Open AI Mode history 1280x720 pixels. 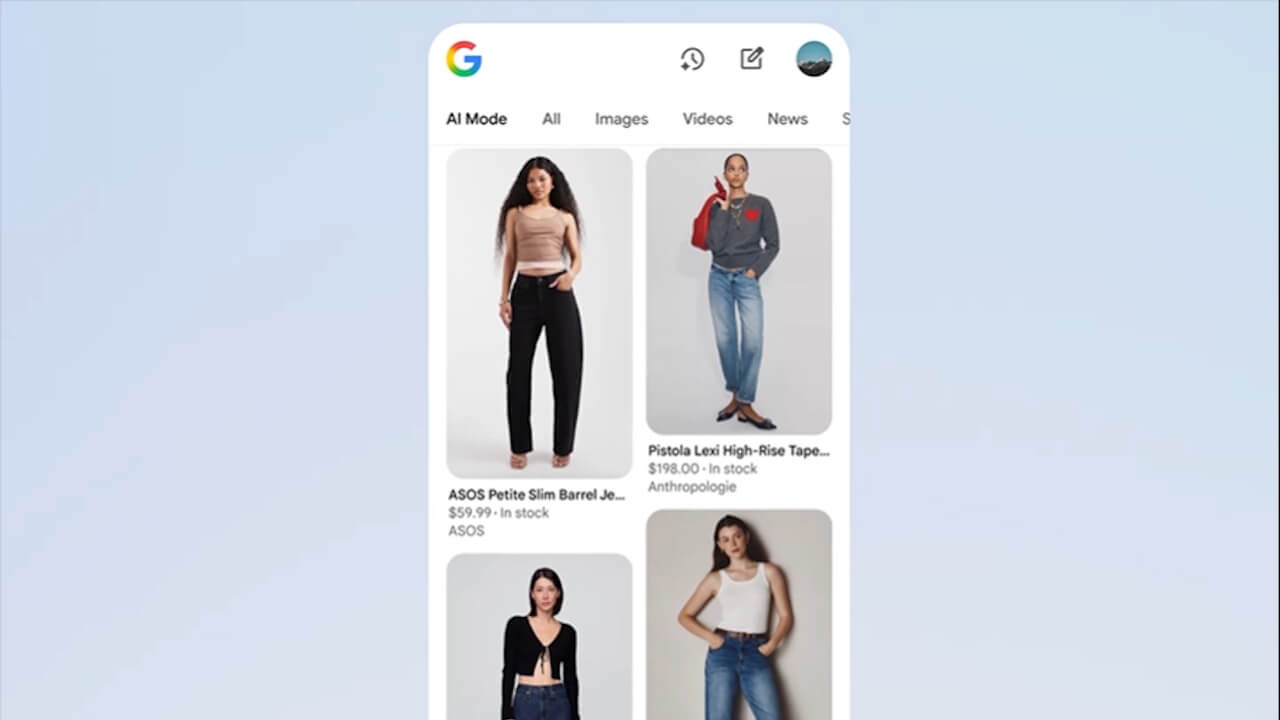[x=692, y=59]
